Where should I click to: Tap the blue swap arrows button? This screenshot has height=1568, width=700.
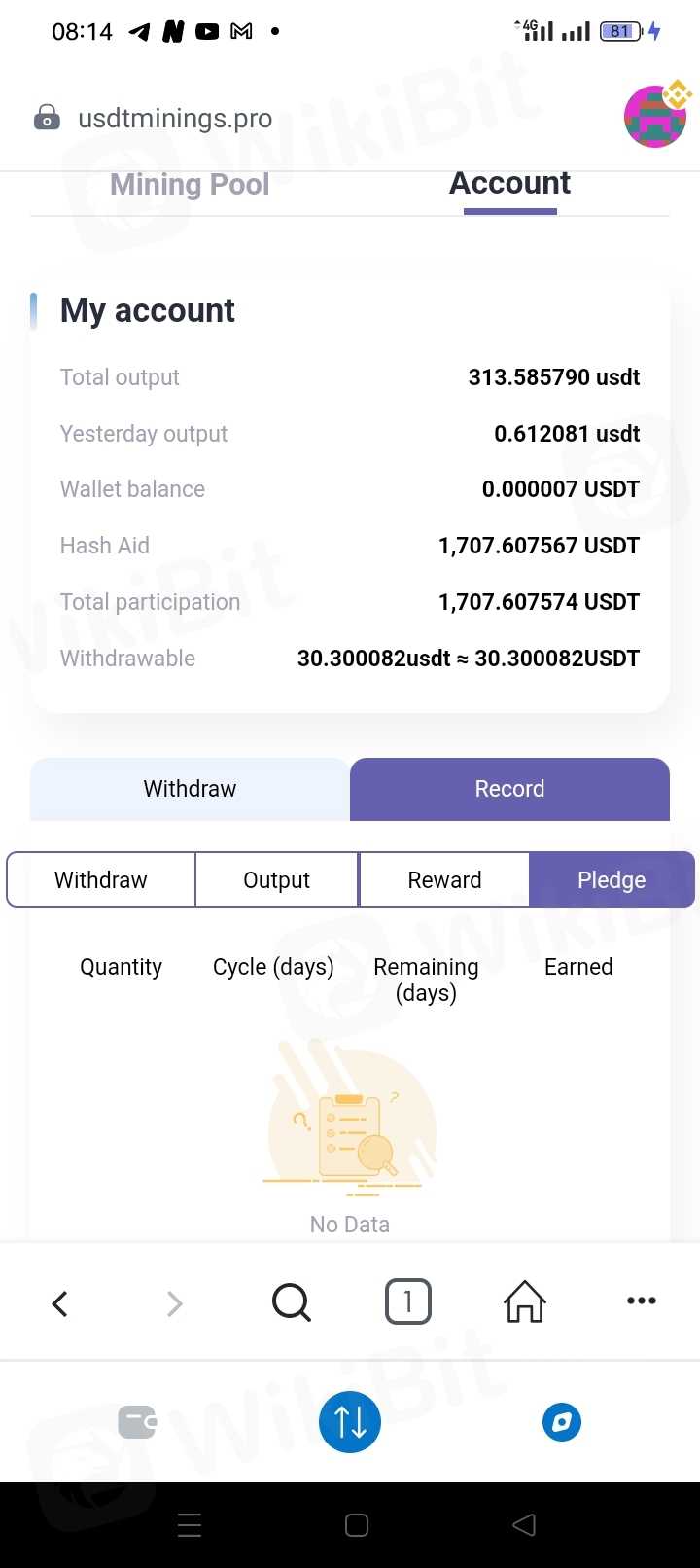pyautogui.click(x=350, y=1422)
